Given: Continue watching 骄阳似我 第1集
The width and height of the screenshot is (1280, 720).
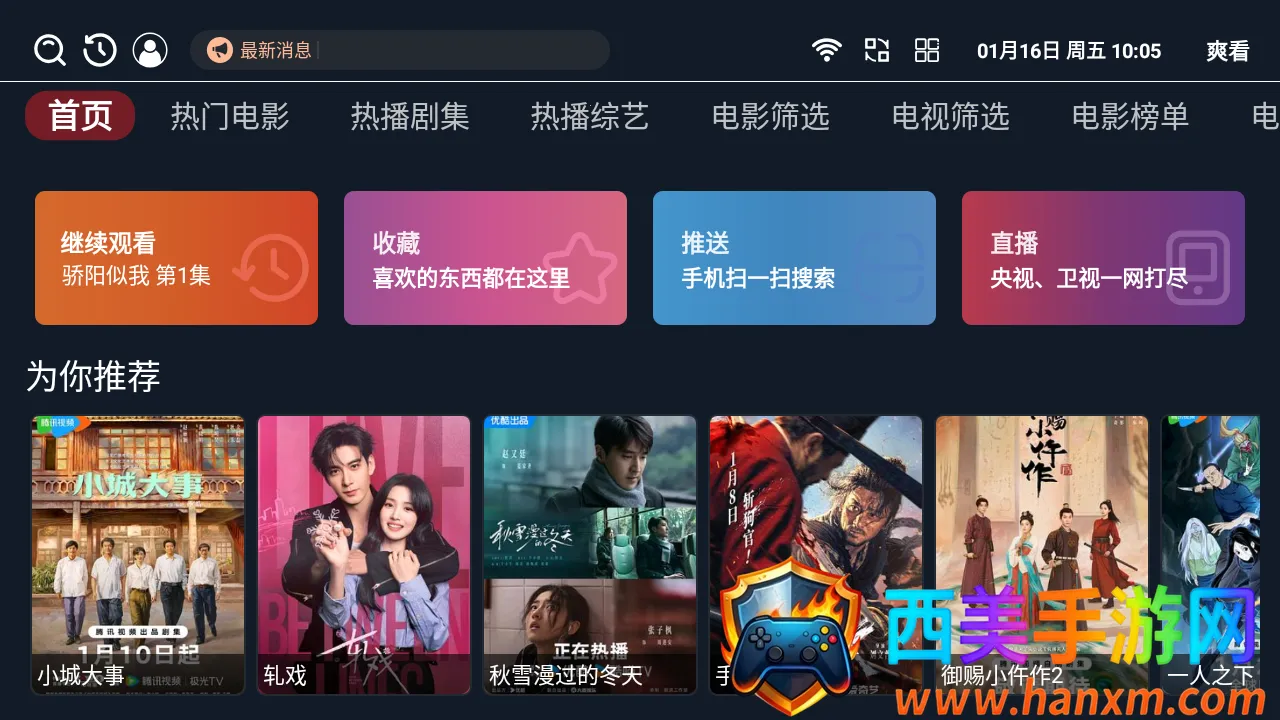Looking at the screenshot, I should point(176,258).
